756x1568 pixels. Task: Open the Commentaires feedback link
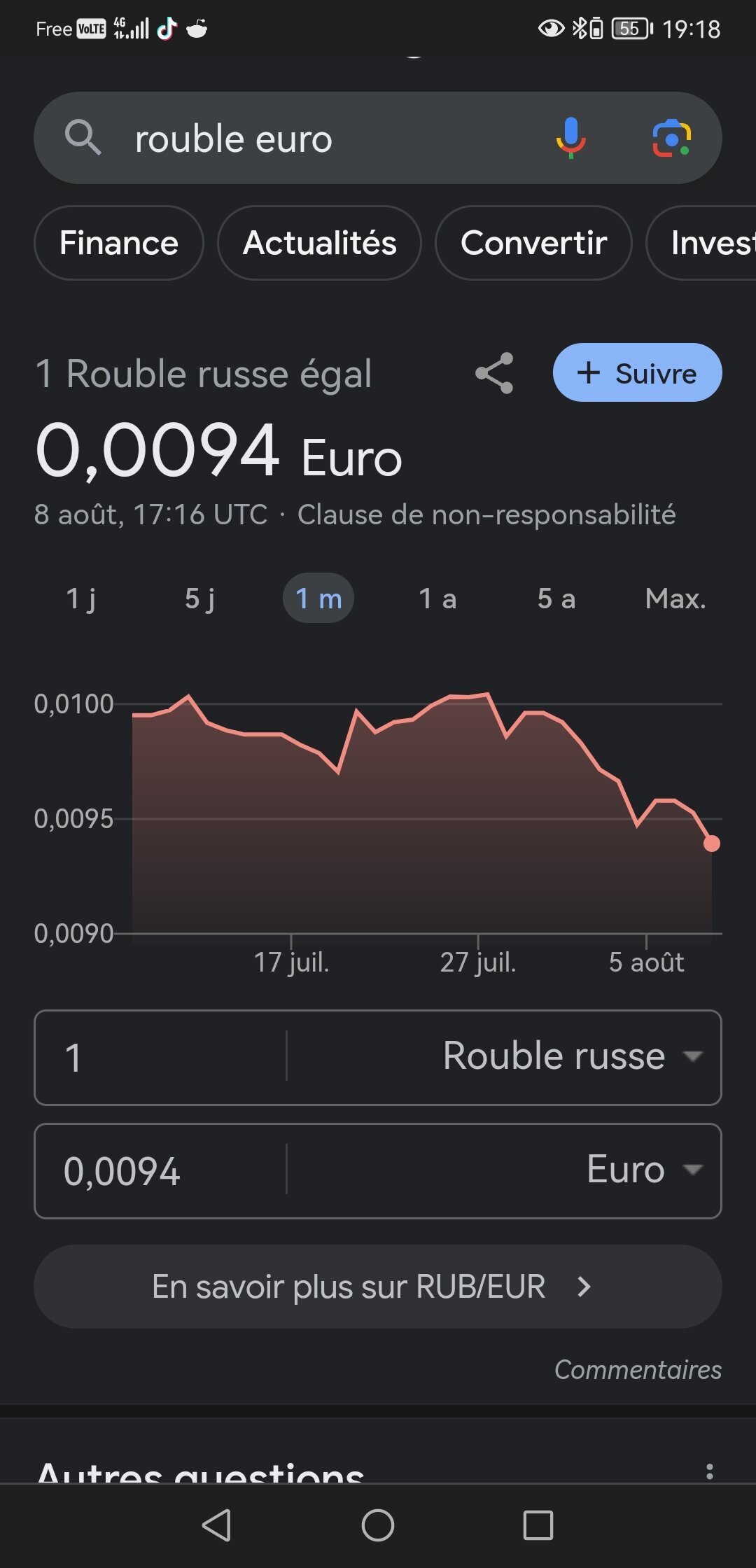point(638,1370)
